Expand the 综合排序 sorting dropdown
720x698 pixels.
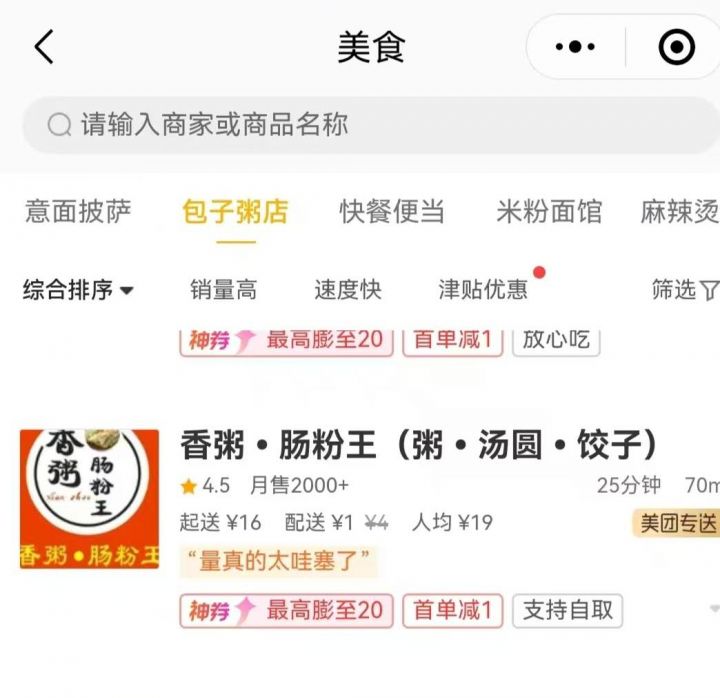point(78,290)
